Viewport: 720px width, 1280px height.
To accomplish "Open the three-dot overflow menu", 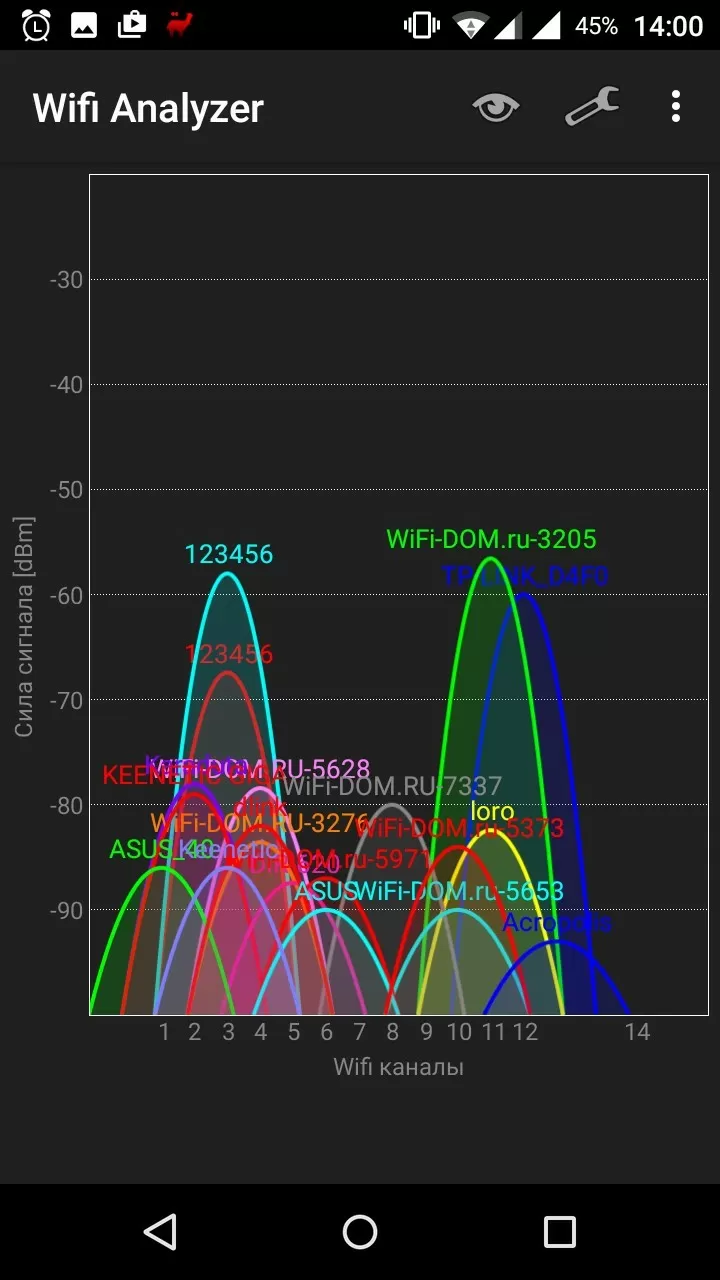I will point(676,106).
